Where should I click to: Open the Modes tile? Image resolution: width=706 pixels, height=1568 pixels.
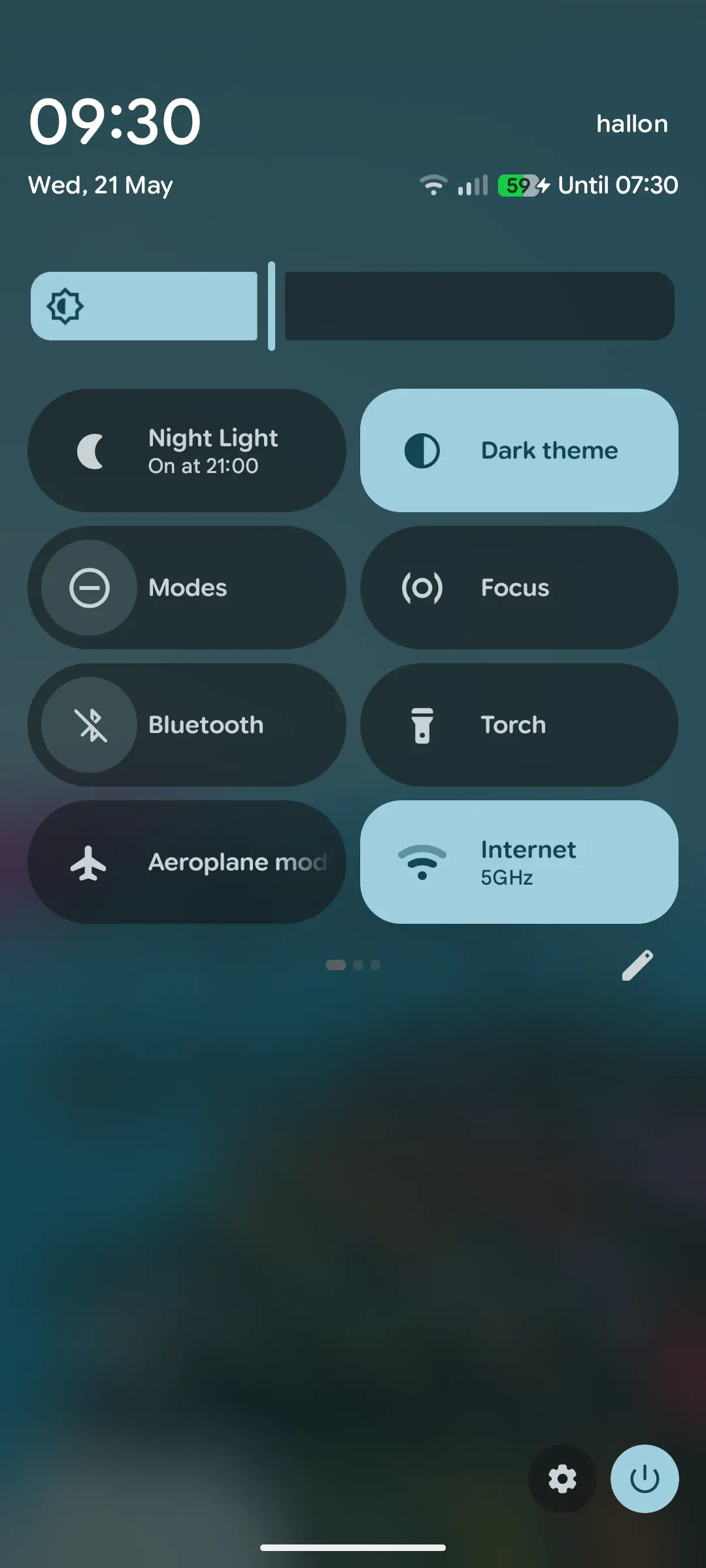[187, 588]
